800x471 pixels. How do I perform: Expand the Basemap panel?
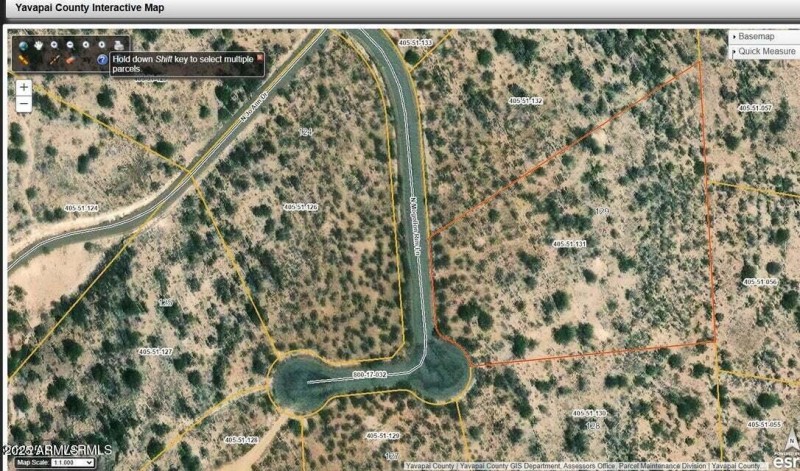point(764,37)
